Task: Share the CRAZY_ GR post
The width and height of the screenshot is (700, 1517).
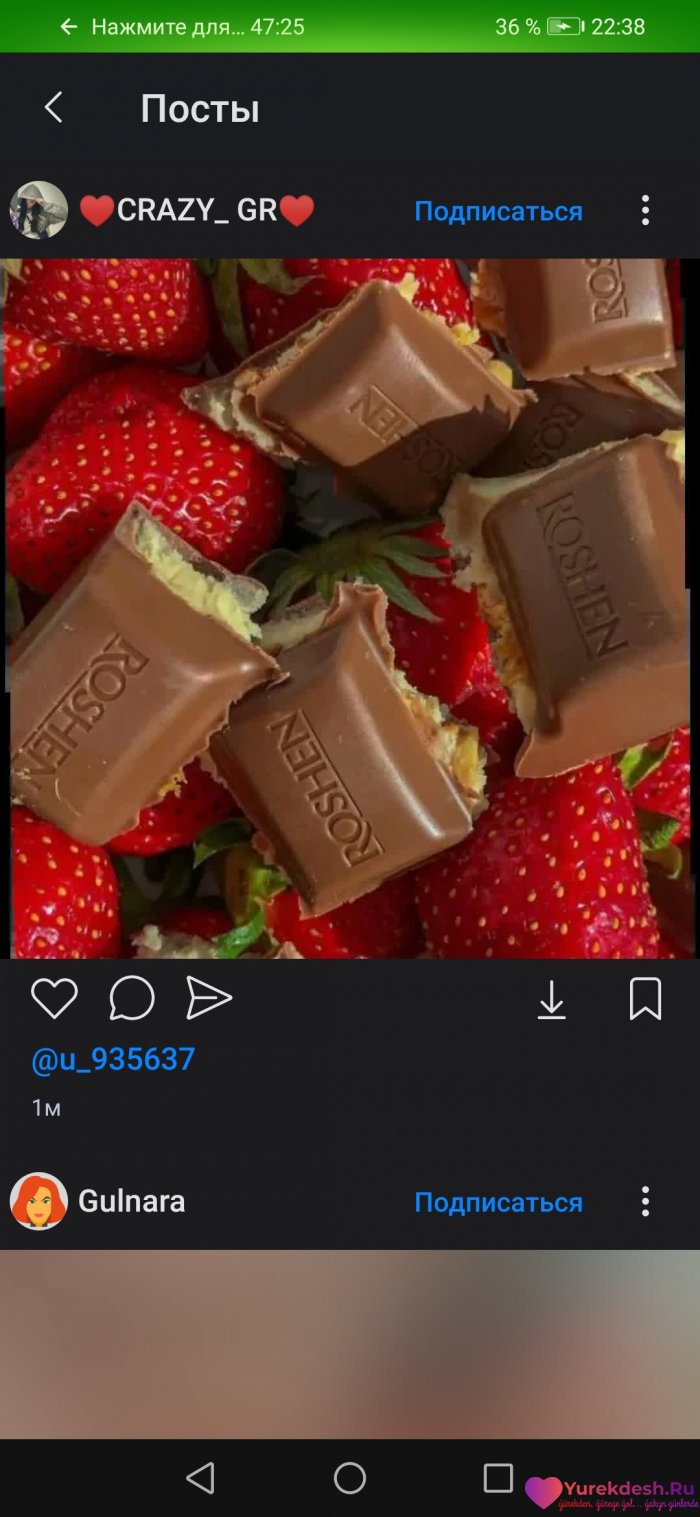Action: click(209, 998)
